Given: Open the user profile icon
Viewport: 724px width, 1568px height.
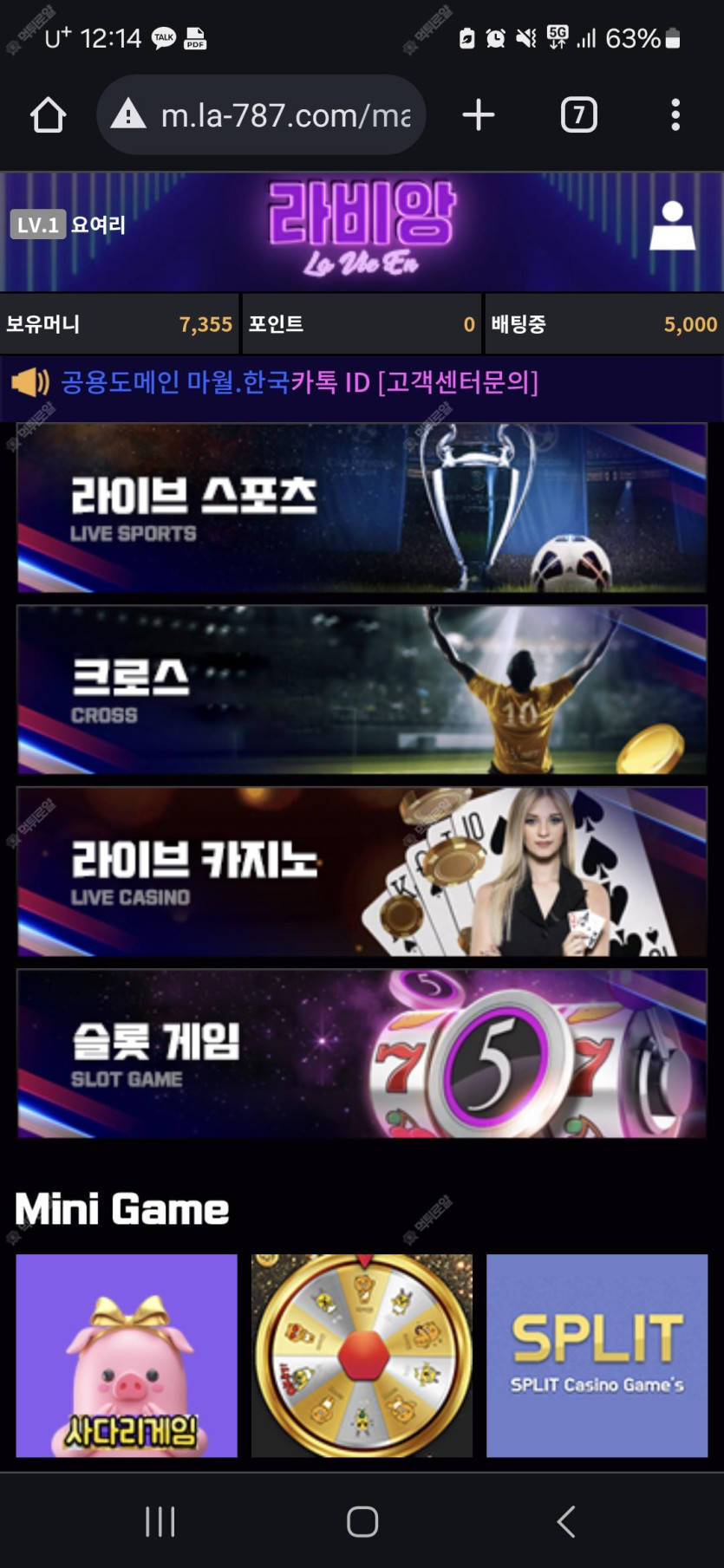Looking at the screenshot, I should click(x=672, y=227).
